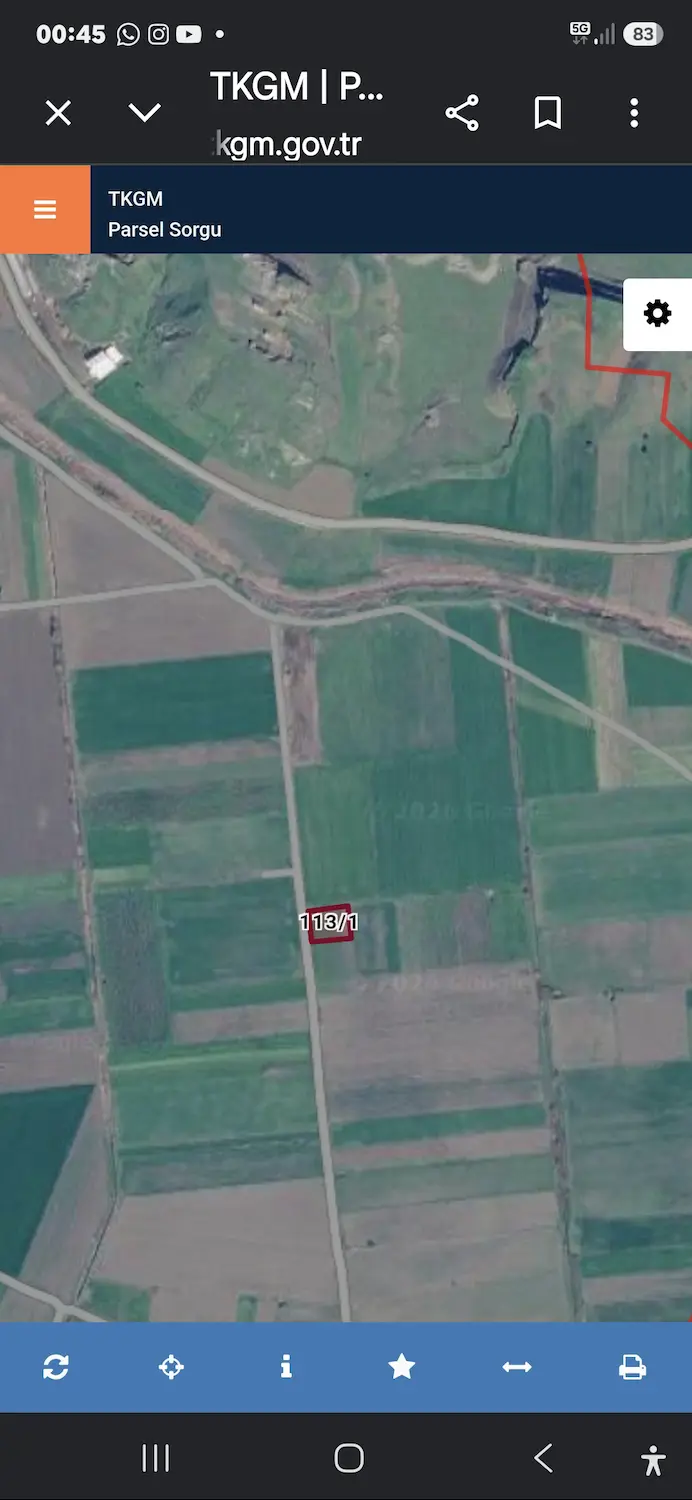Print the map view
The image size is (692, 1500).
(x=632, y=1367)
